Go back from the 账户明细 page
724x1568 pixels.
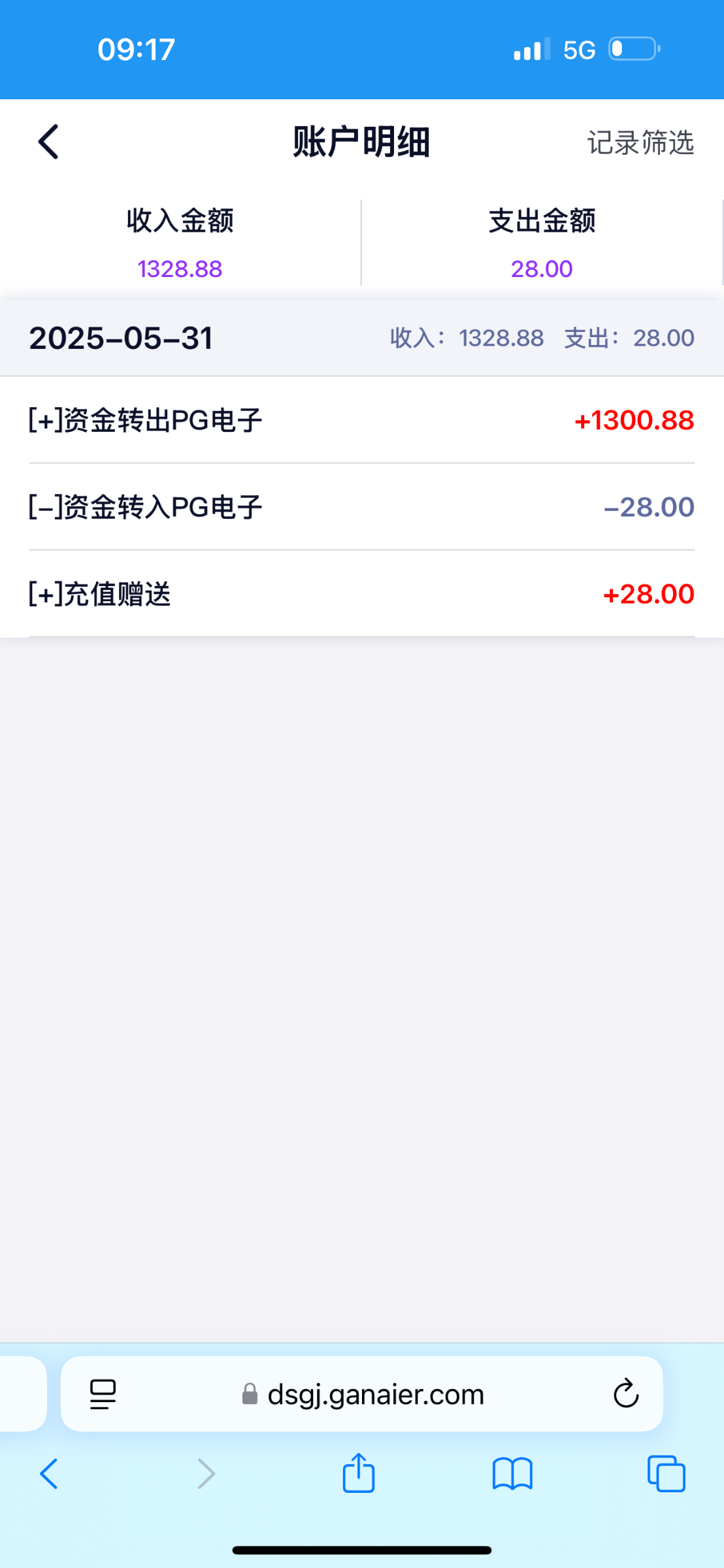coord(48,142)
